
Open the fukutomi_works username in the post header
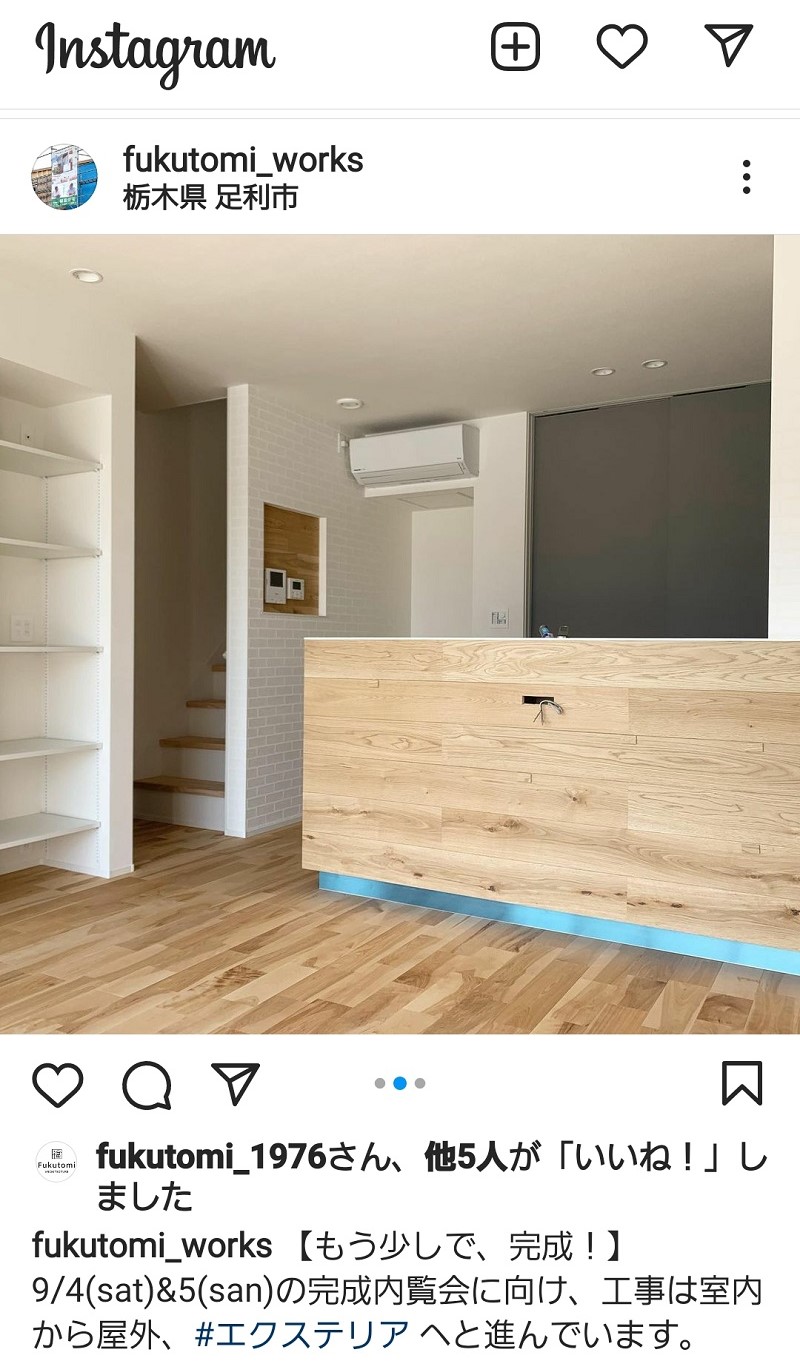point(243,160)
